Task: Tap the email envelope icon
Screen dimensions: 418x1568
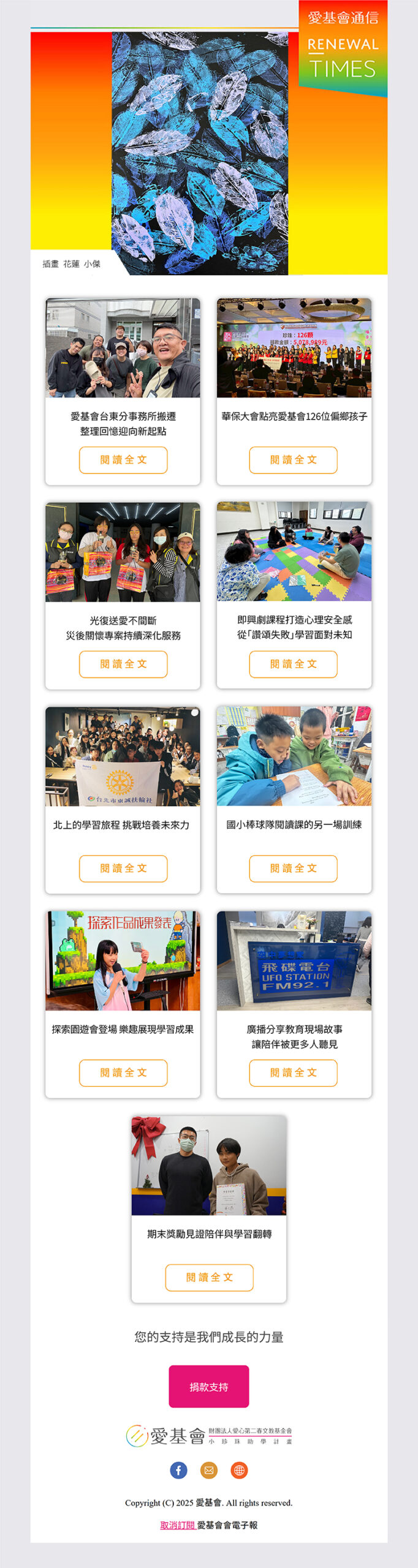Action: 209,1470
